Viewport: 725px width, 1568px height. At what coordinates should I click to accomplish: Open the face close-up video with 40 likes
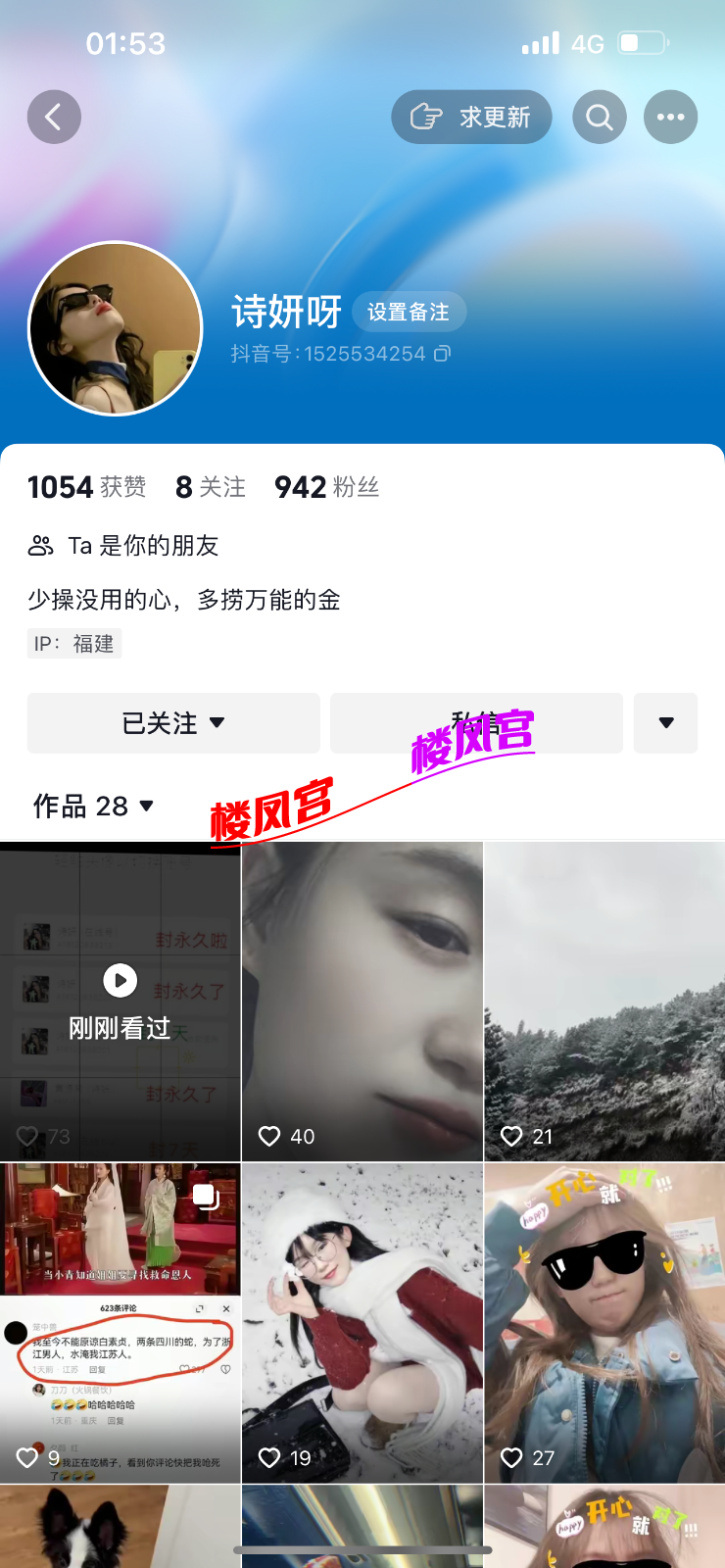click(362, 1002)
